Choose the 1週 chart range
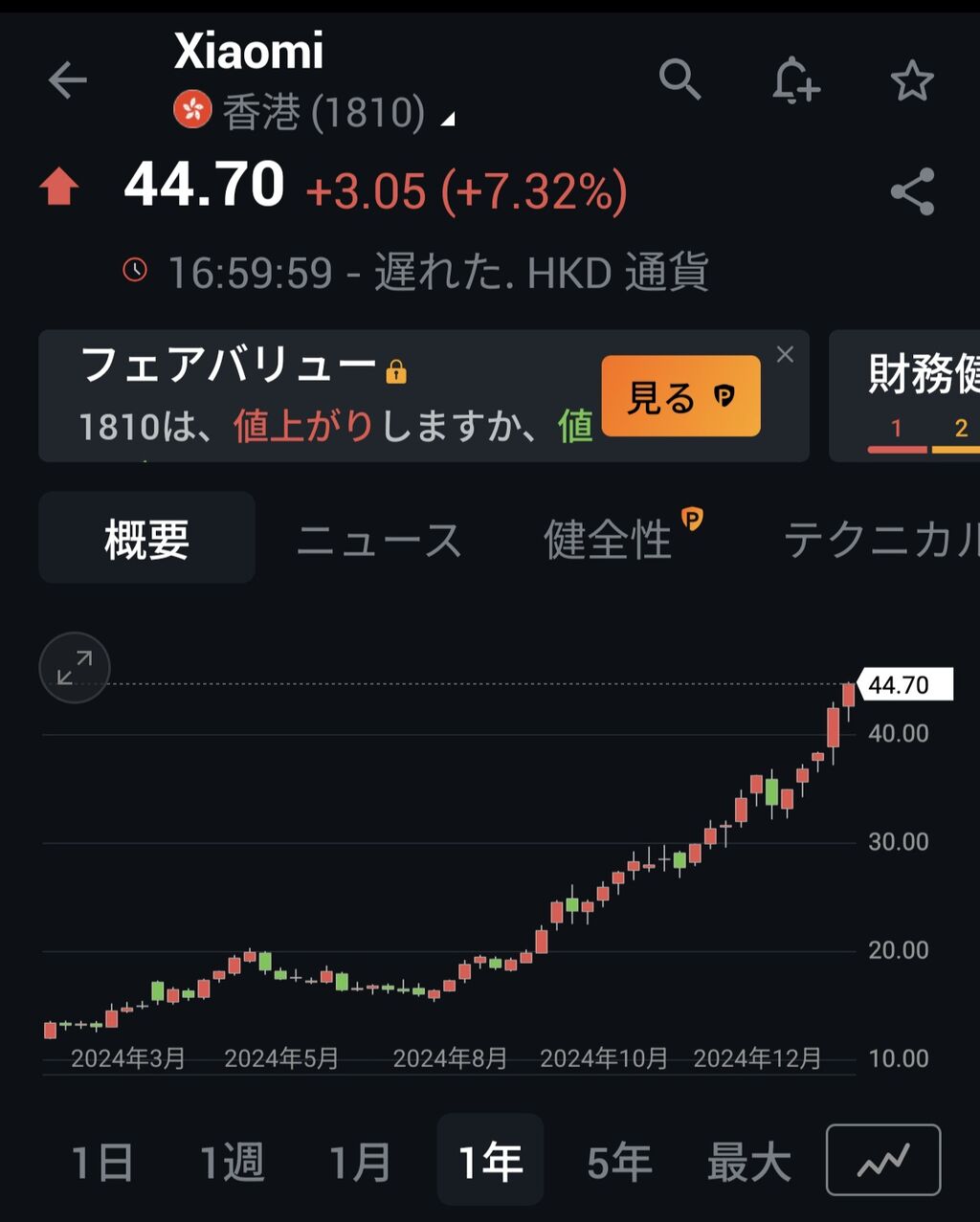The image size is (980, 1222). 231,1162
